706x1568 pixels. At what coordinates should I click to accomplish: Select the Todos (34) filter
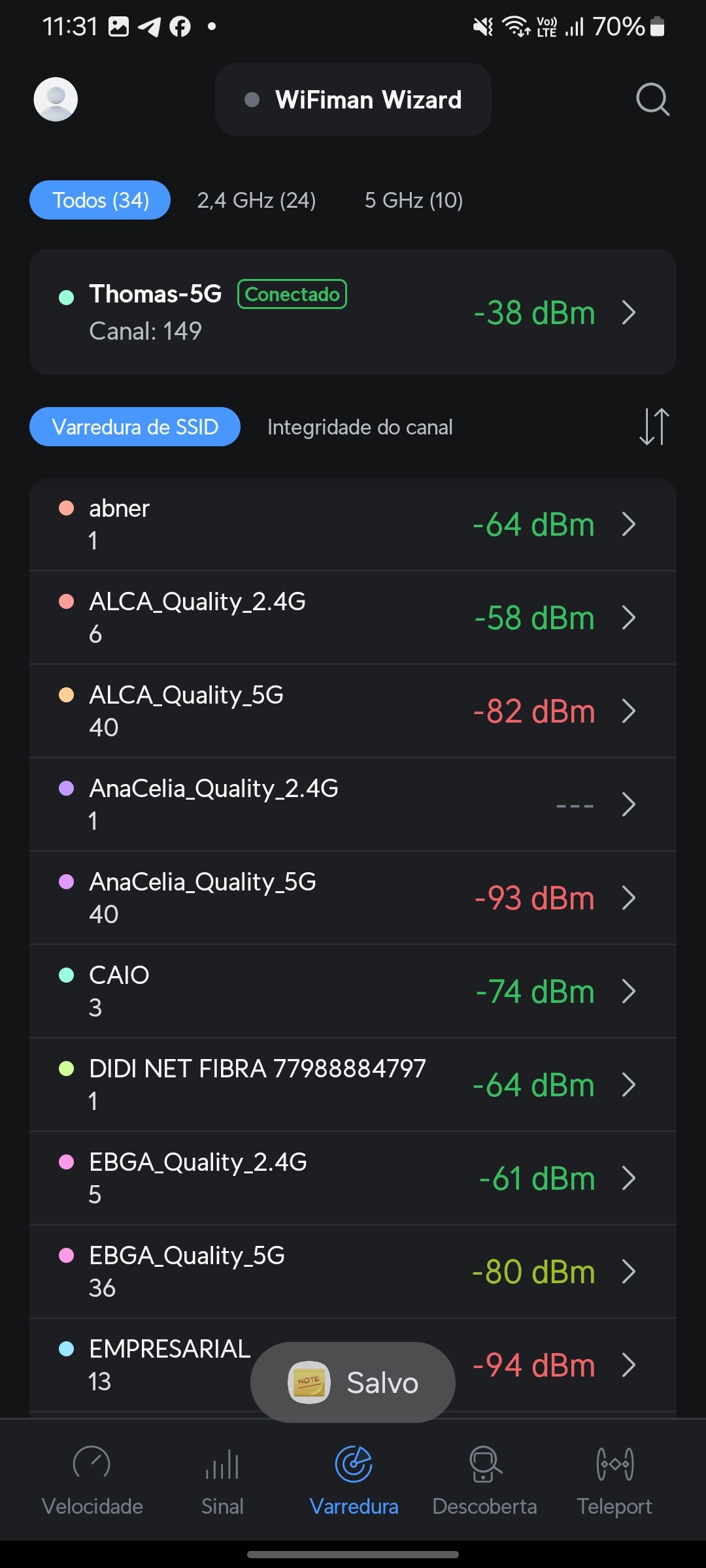pyautogui.click(x=100, y=200)
